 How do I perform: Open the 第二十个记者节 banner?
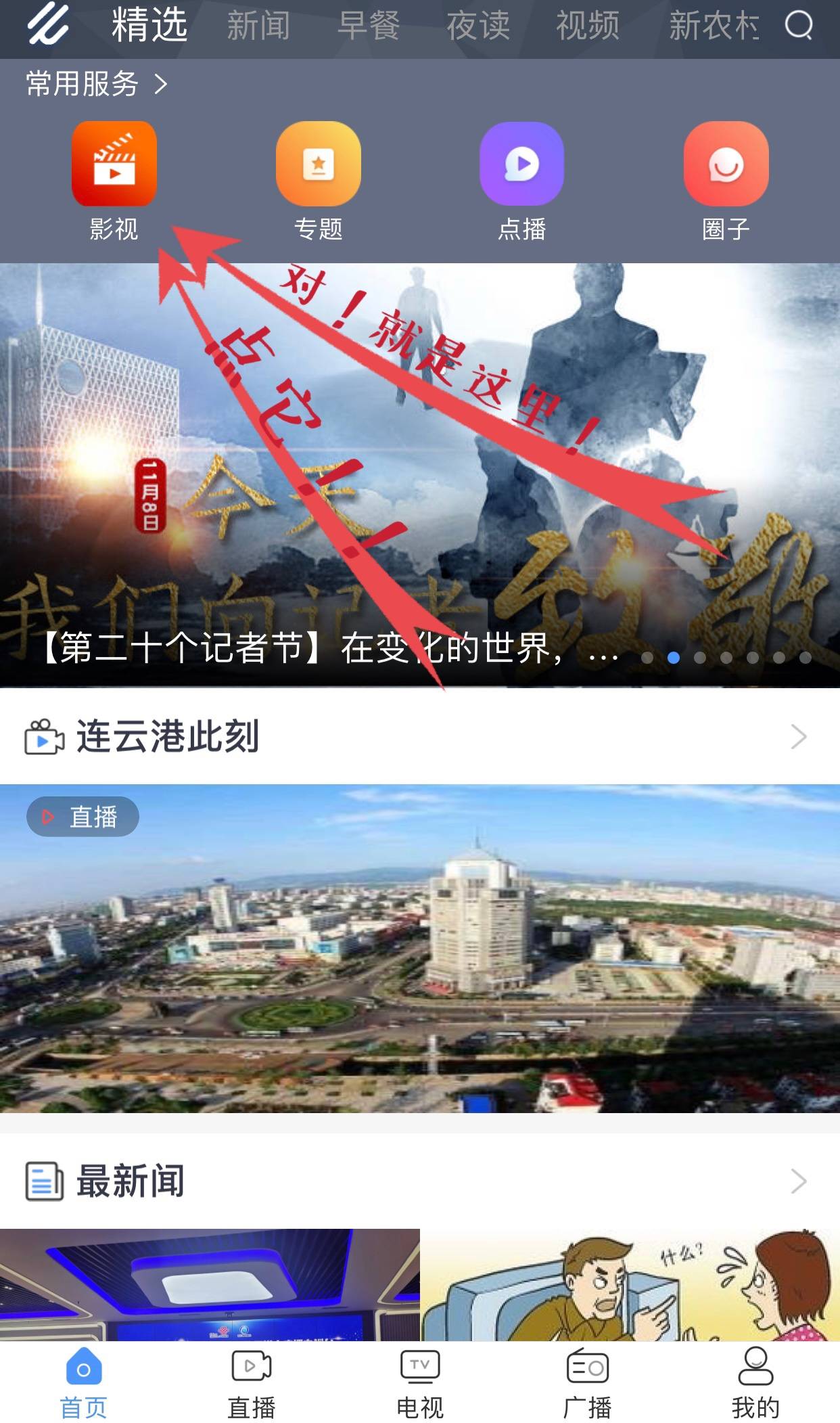pyautogui.click(x=419, y=475)
